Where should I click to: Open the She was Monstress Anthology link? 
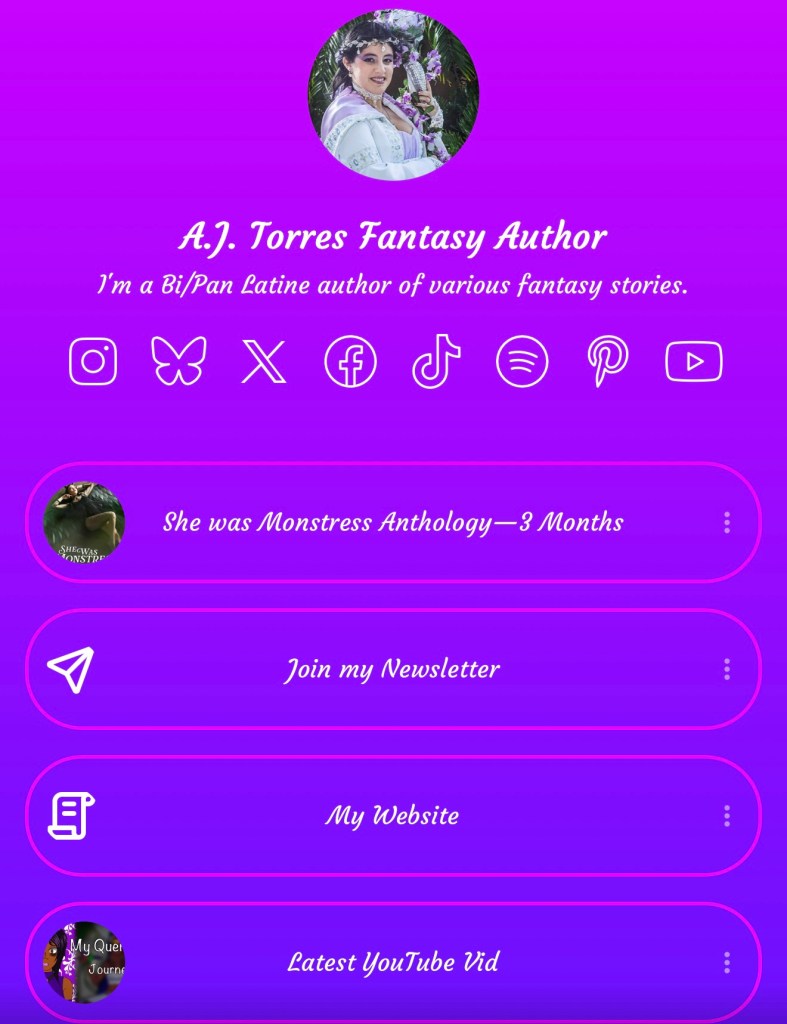(393, 522)
